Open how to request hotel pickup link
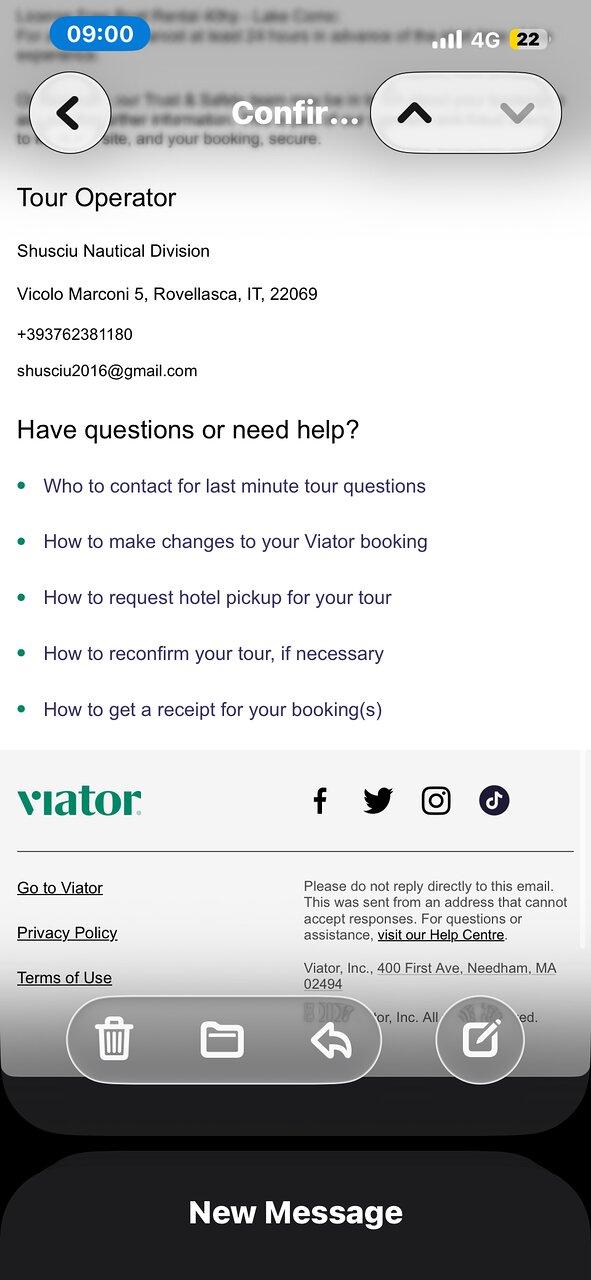Image resolution: width=591 pixels, height=1280 pixels. pos(217,598)
